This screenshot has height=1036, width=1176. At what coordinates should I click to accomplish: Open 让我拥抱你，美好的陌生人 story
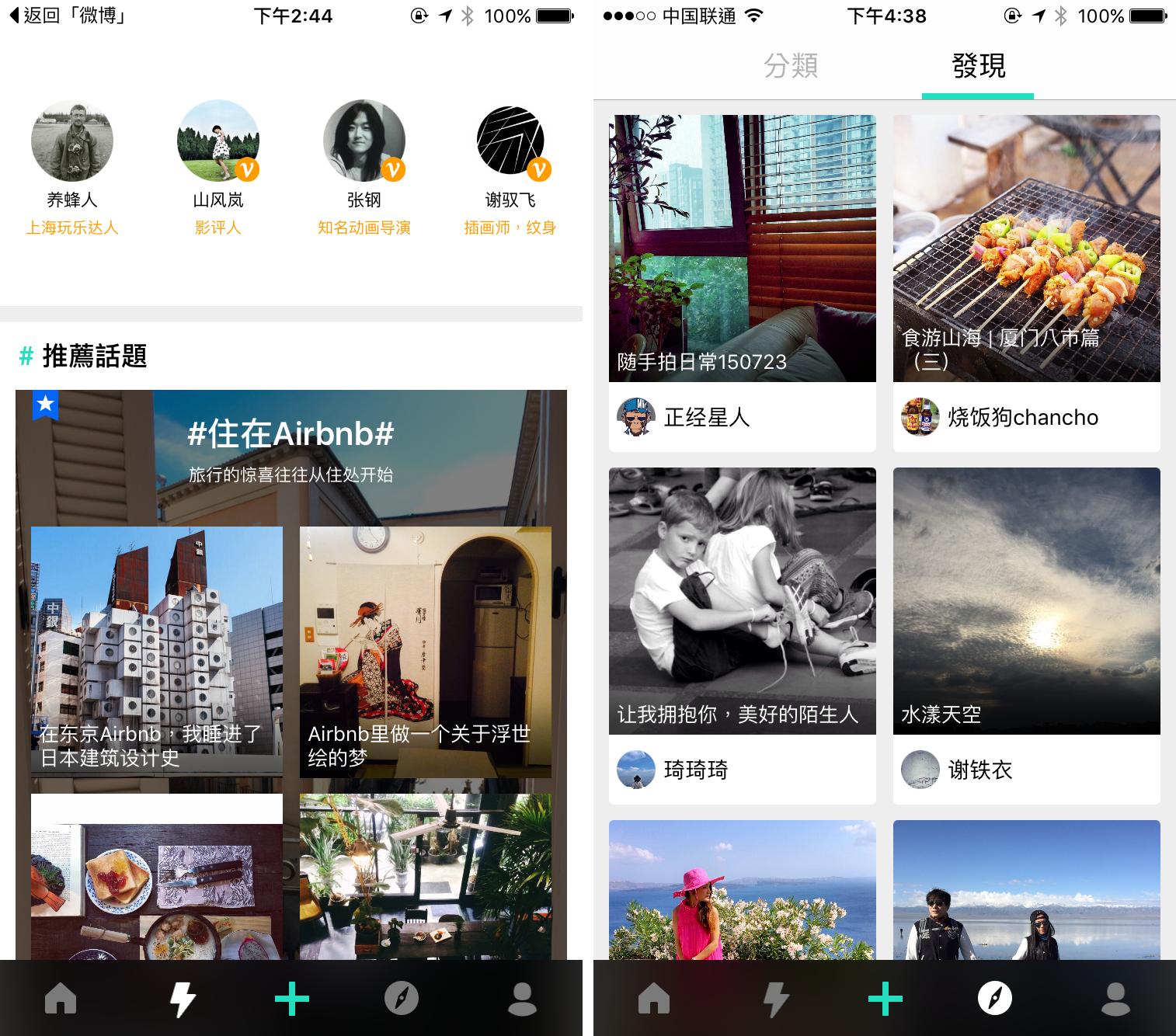pyautogui.click(x=743, y=601)
